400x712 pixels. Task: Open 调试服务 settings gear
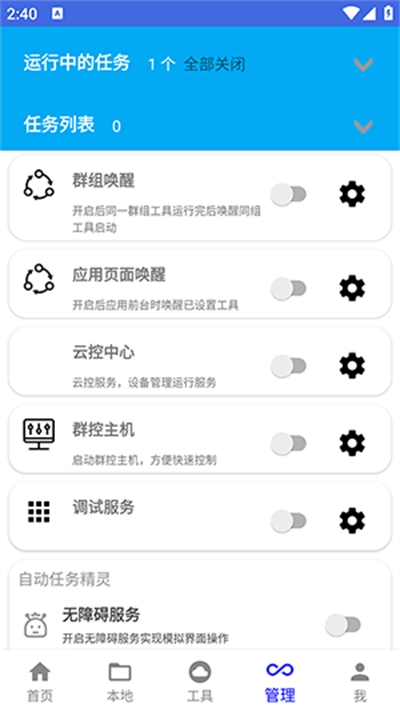pyautogui.click(x=352, y=521)
